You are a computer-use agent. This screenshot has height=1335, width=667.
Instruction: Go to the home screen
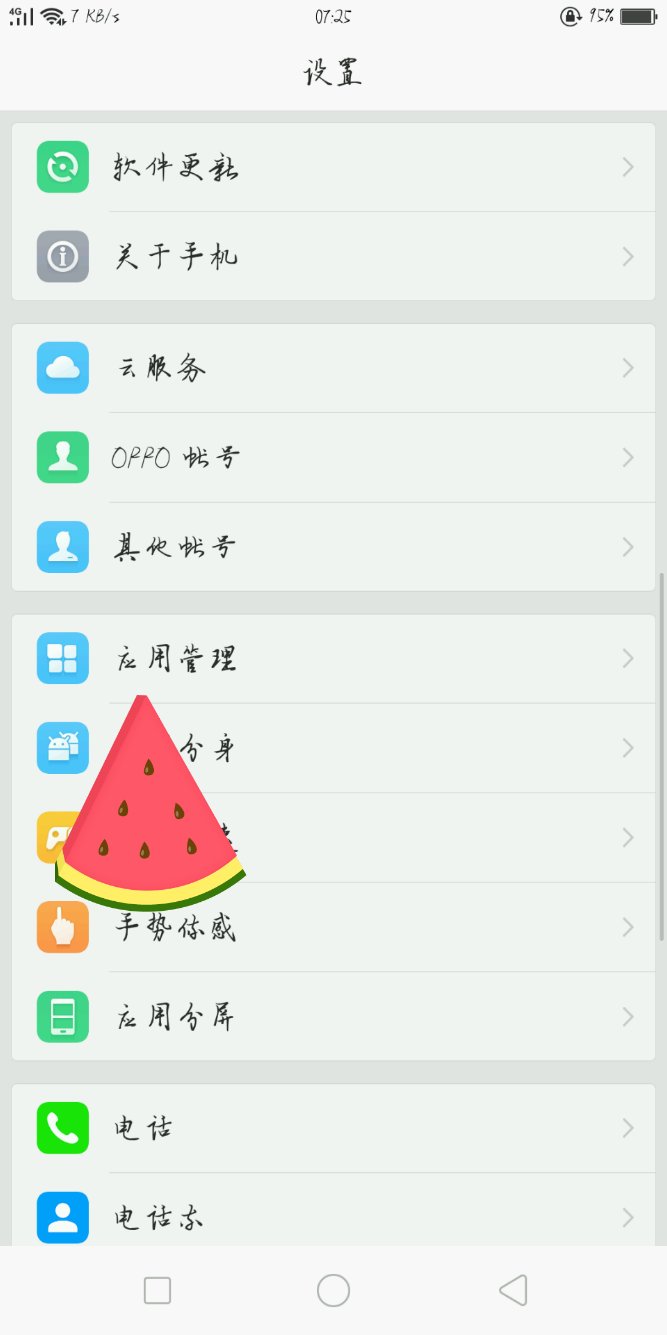click(x=333, y=1291)
